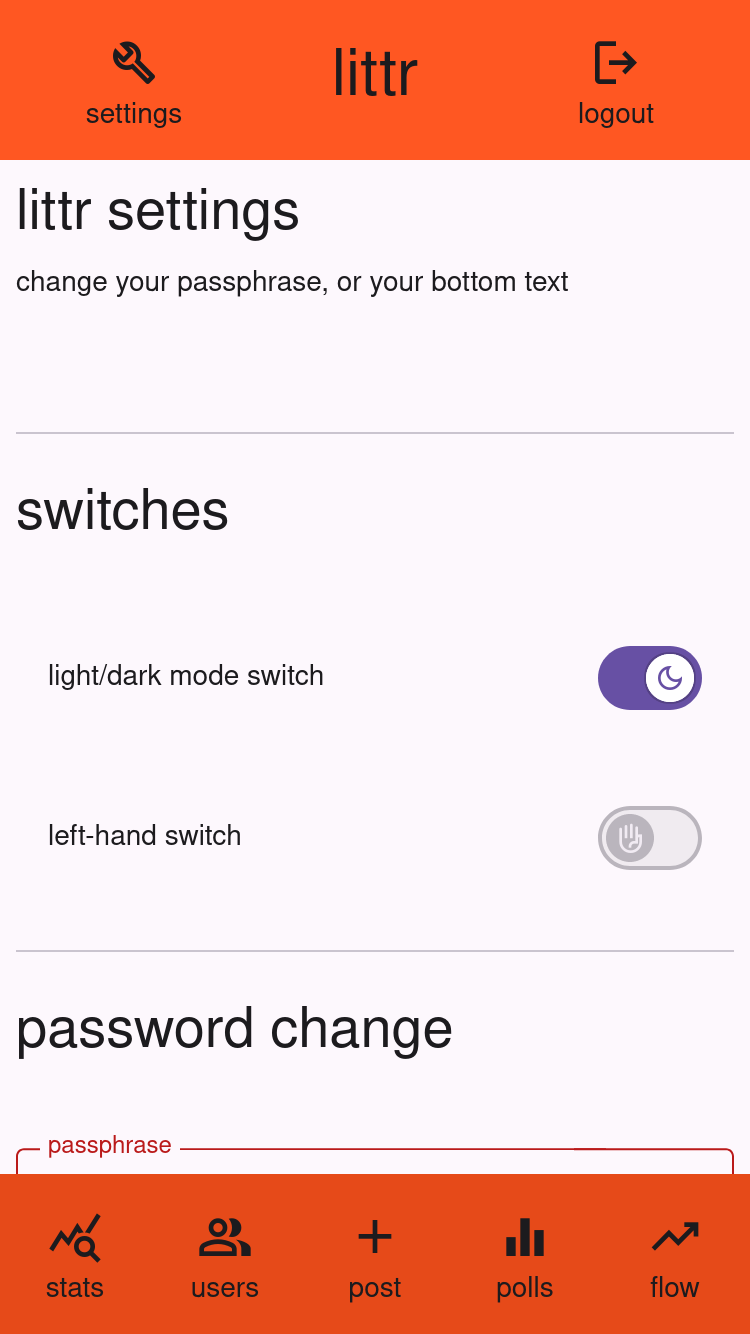Click the polls label in bottom bar
Image resolution: width=750 pixels, height=1334 pixels.
coord(524,1288)
